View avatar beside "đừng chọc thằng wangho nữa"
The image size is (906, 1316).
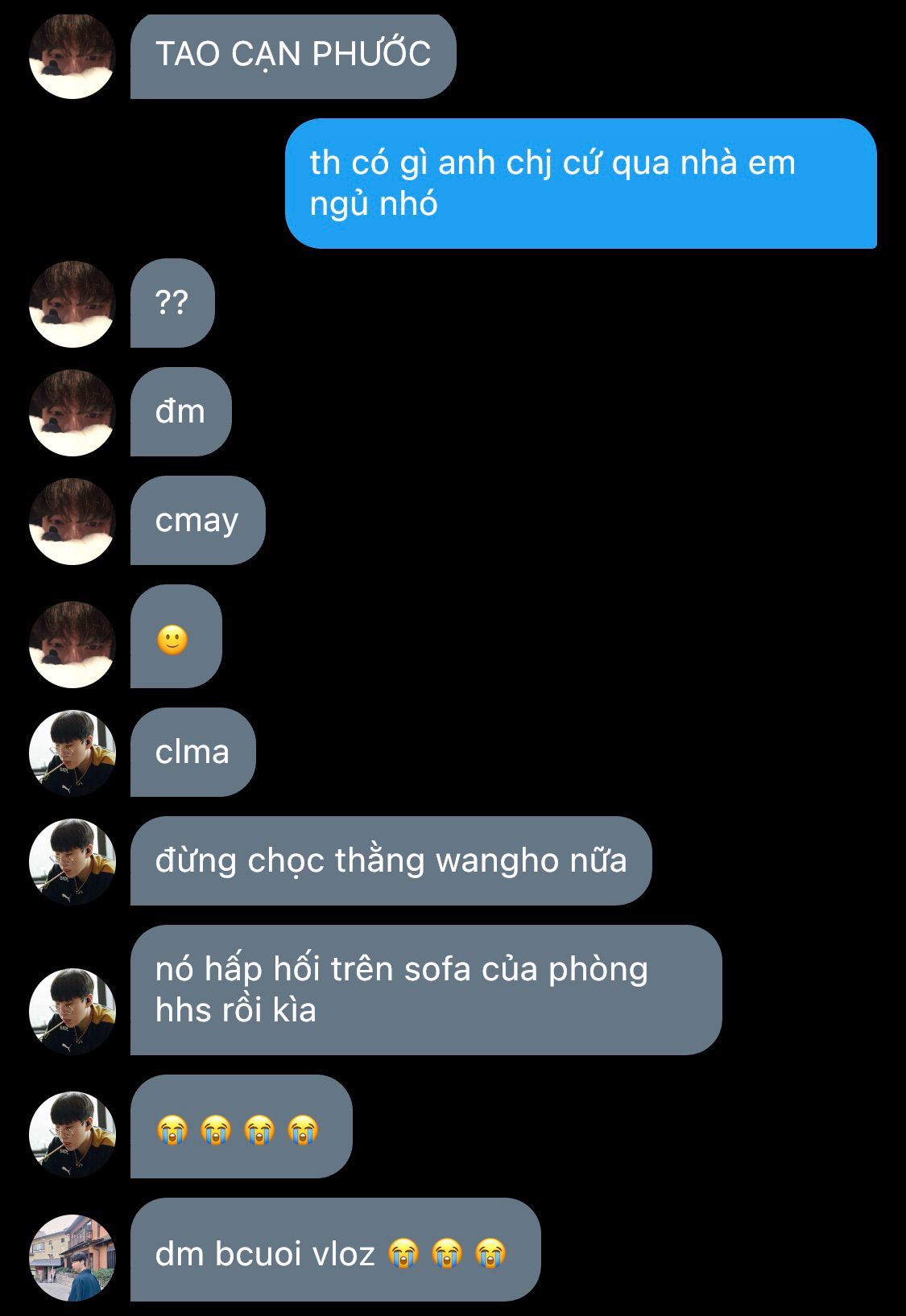(x=72, y=862)
